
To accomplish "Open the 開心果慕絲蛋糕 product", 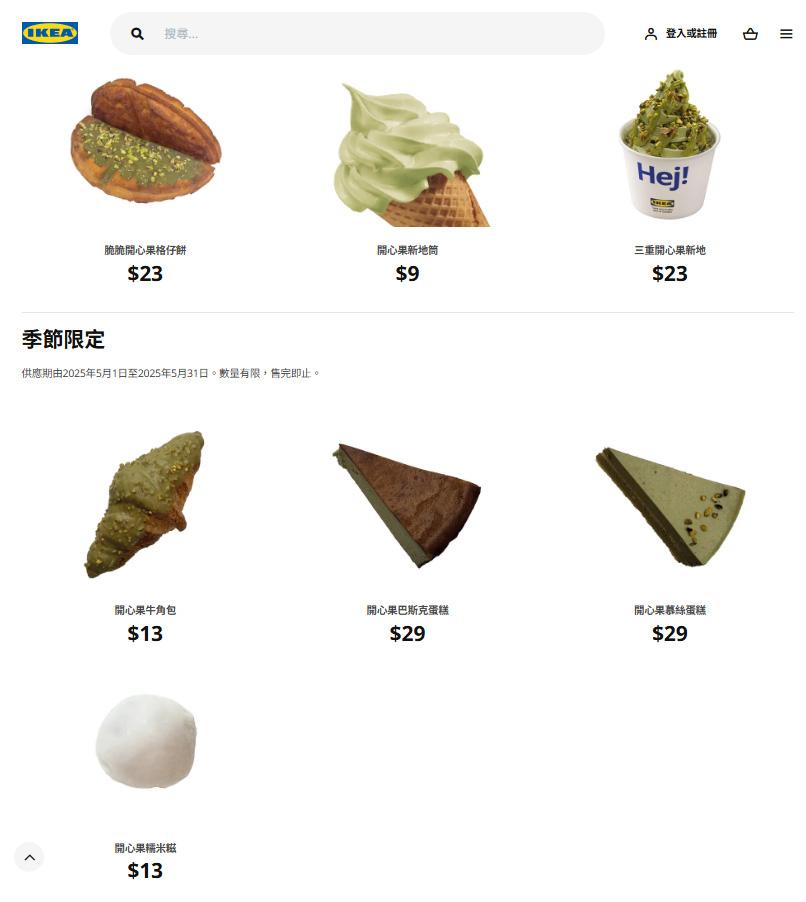I will click(669, 505).
